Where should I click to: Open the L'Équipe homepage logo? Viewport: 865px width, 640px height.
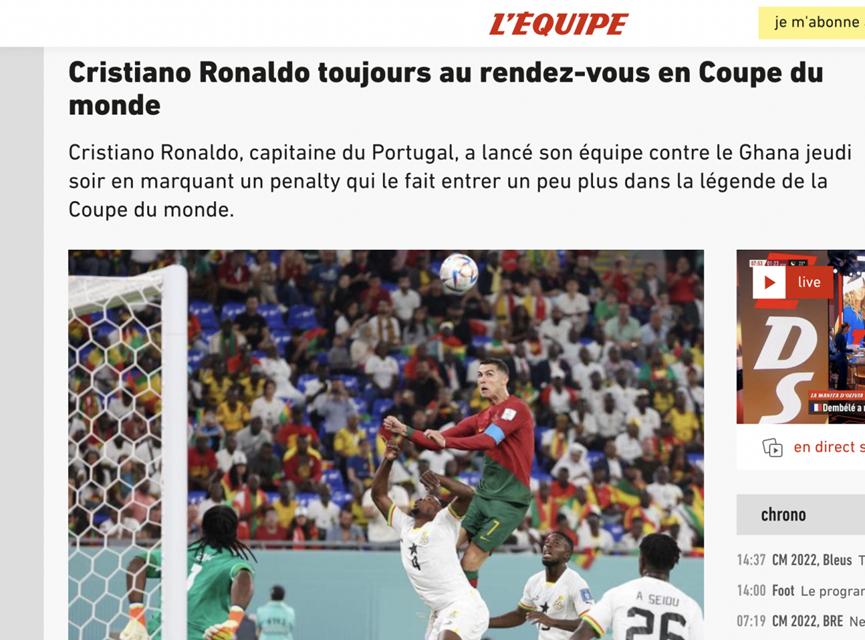(558, 24)
